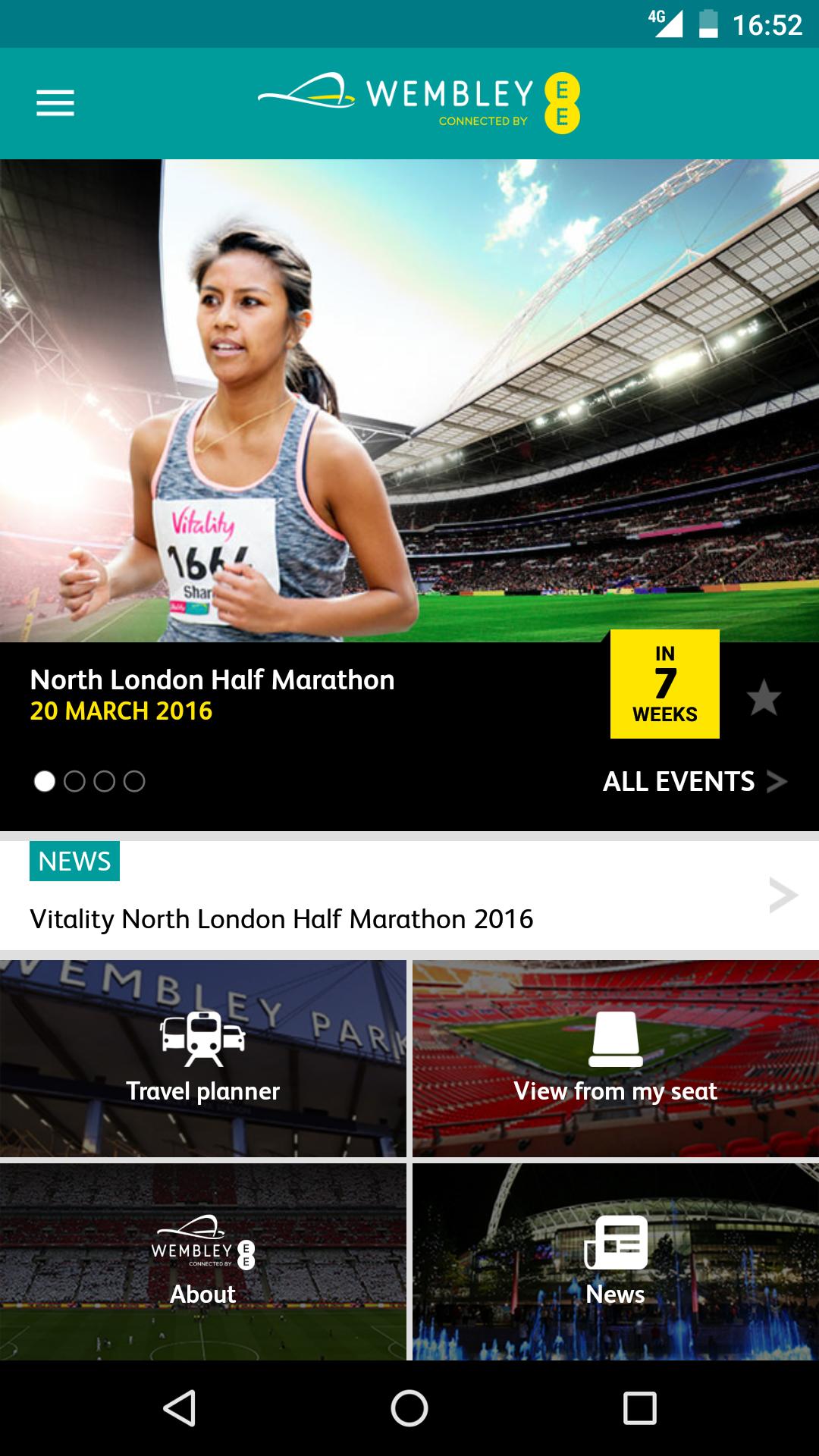Open the News tile
This screenshot has width=819, height=1456.
615,1262
